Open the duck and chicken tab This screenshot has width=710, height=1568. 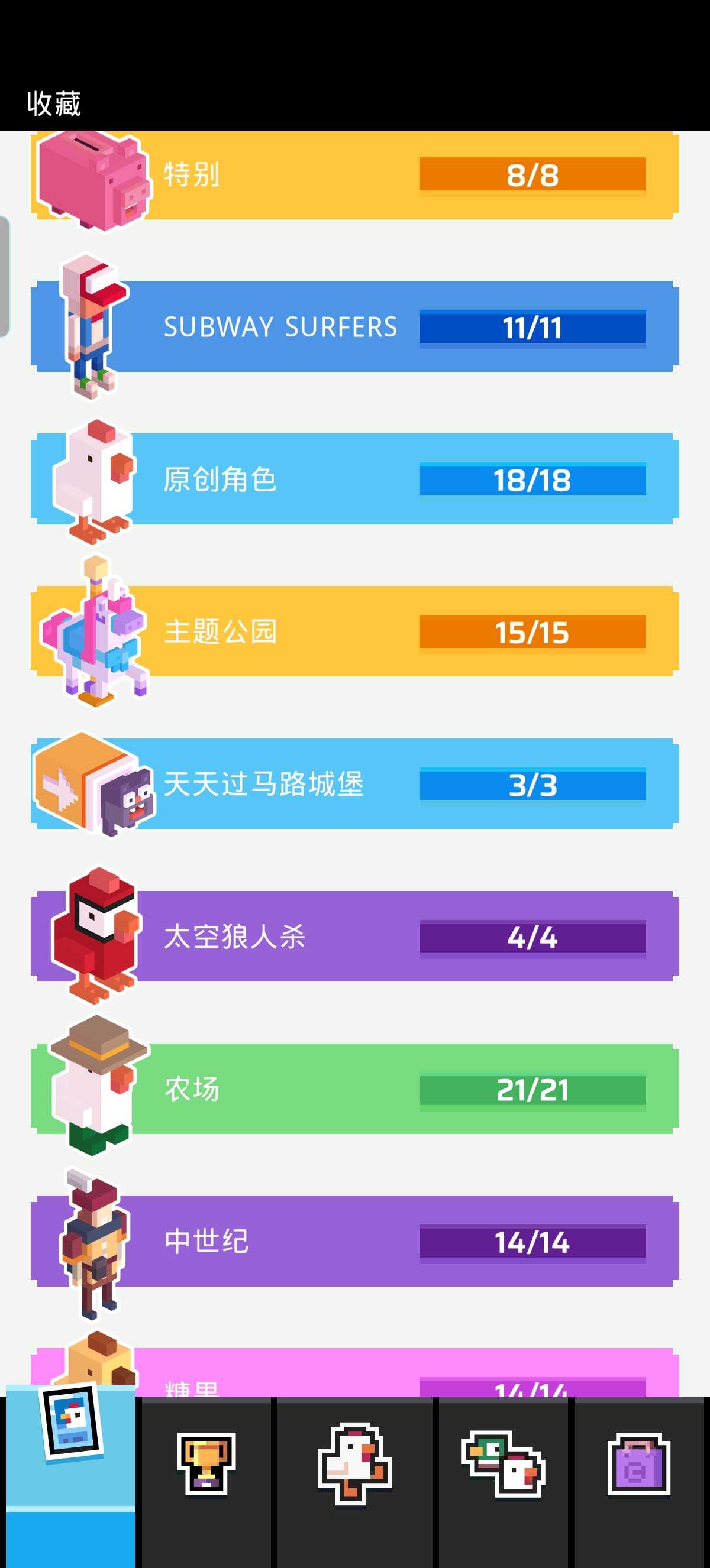pos(503,1464)
